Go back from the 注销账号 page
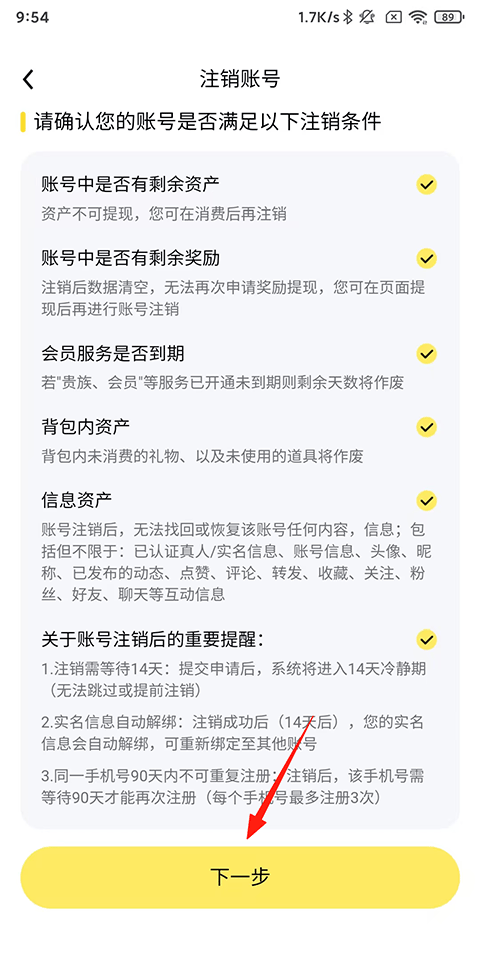Screen dimensions: 480x960 point(29,80)
